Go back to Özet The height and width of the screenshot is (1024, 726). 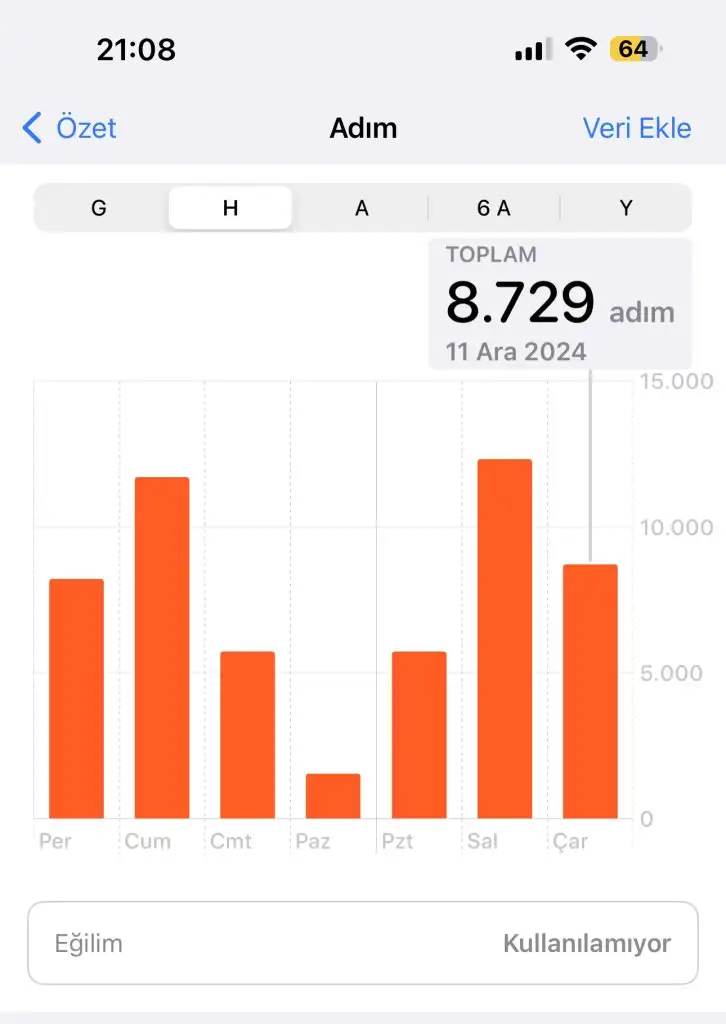tap(70, 128)
